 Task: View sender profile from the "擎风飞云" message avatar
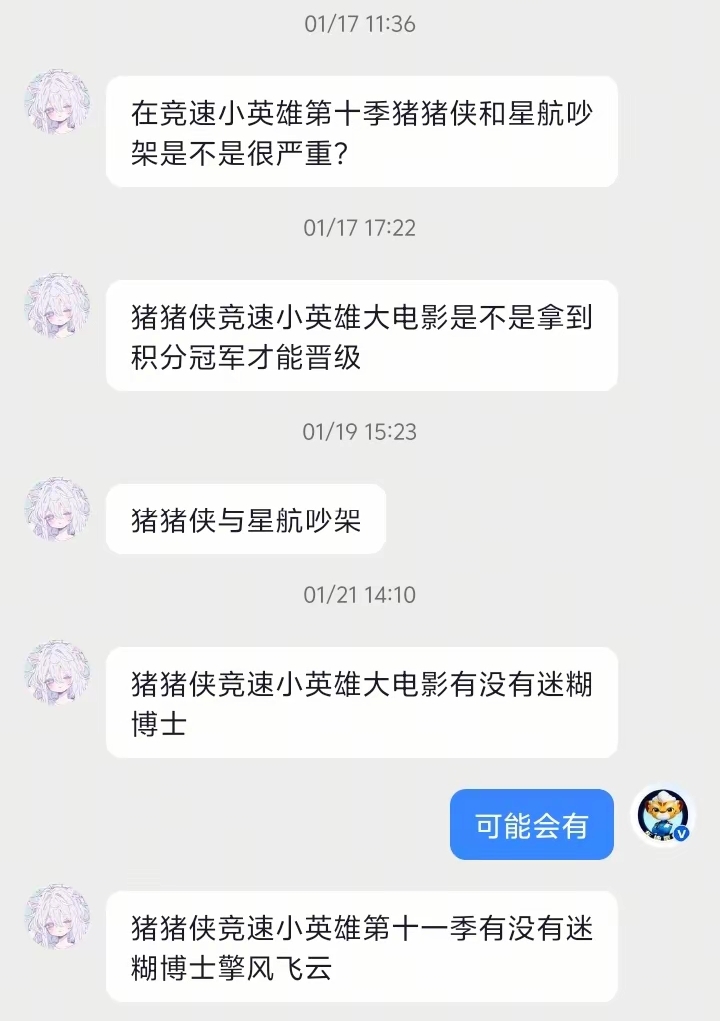click(x=57, y=917)
